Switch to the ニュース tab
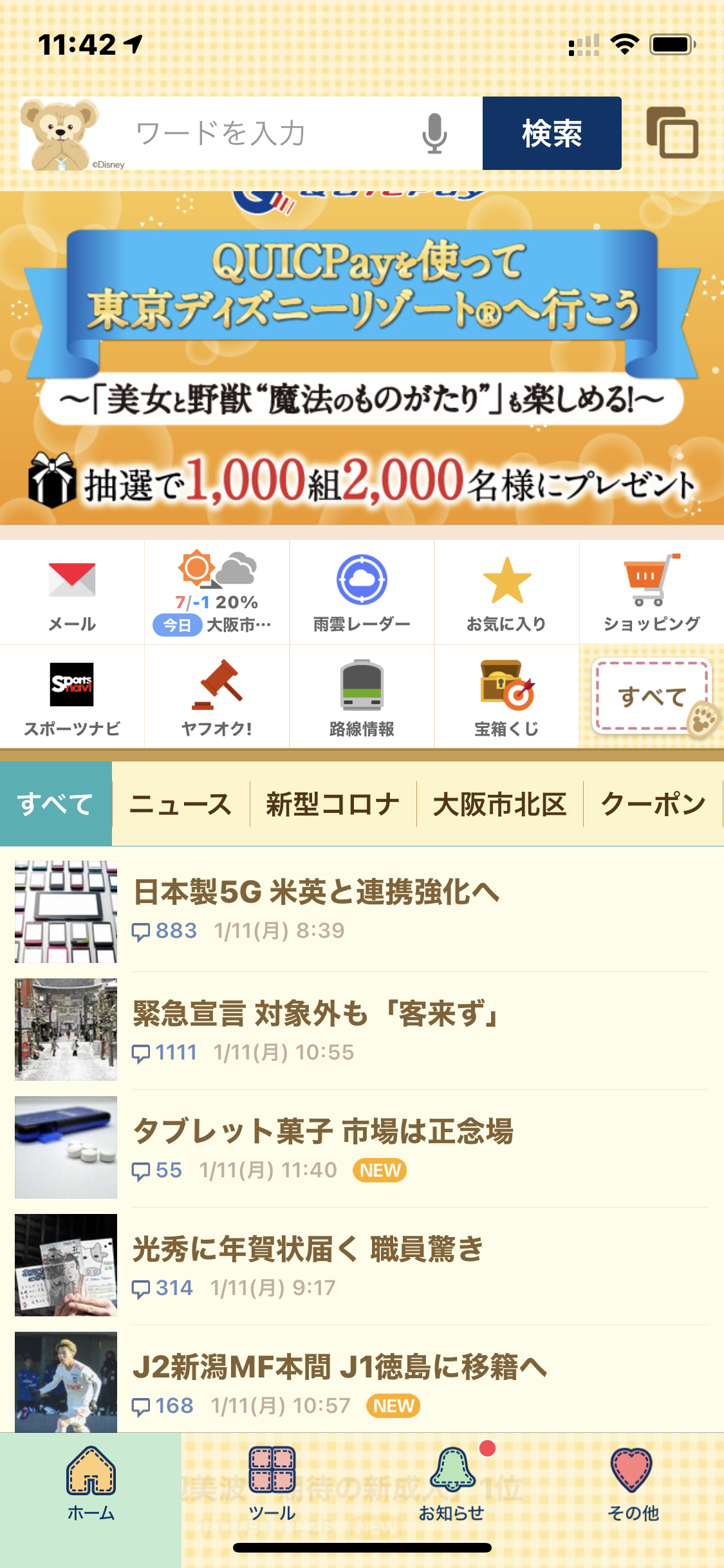The height and width of the screenshot is (1568, 724). coord(181,804)
